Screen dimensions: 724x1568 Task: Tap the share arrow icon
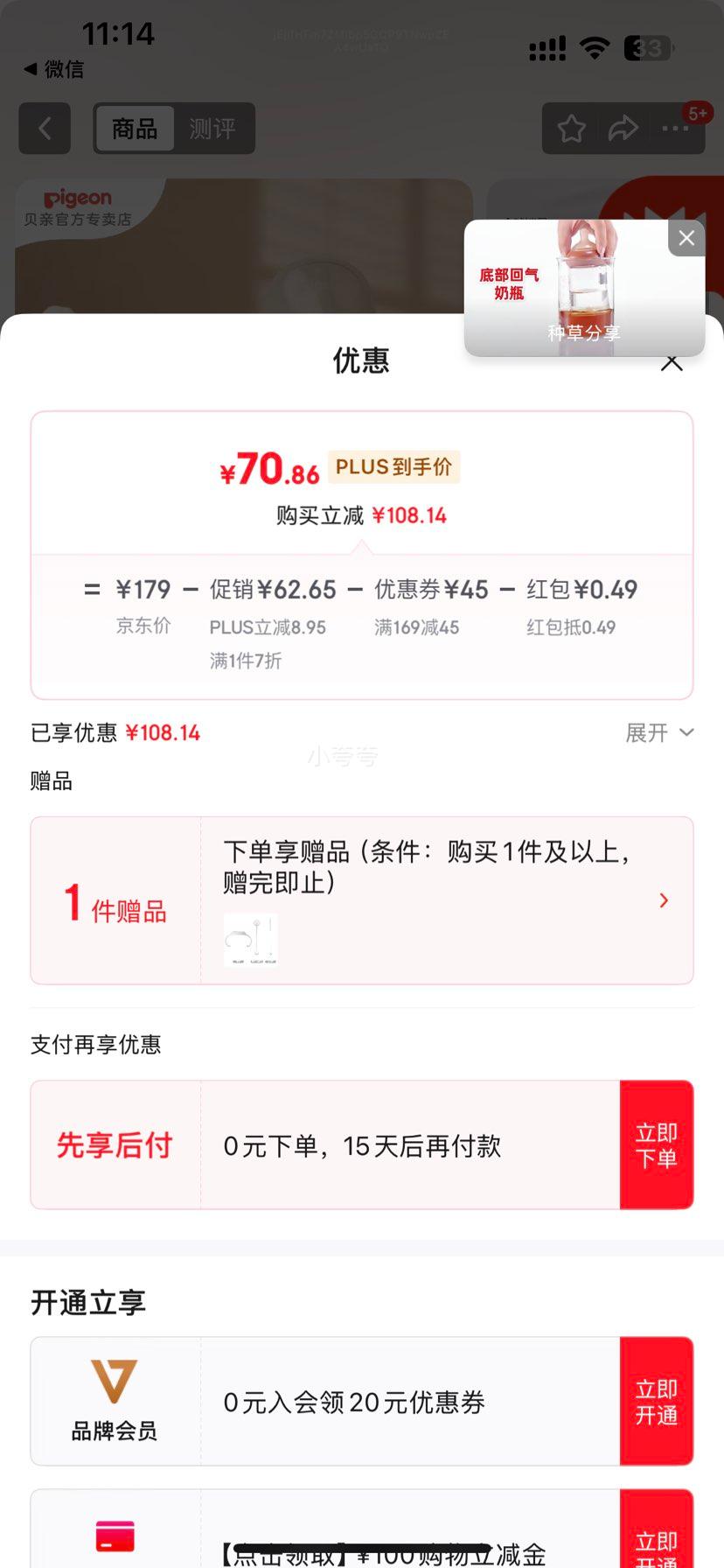click(x=623, y=128)
